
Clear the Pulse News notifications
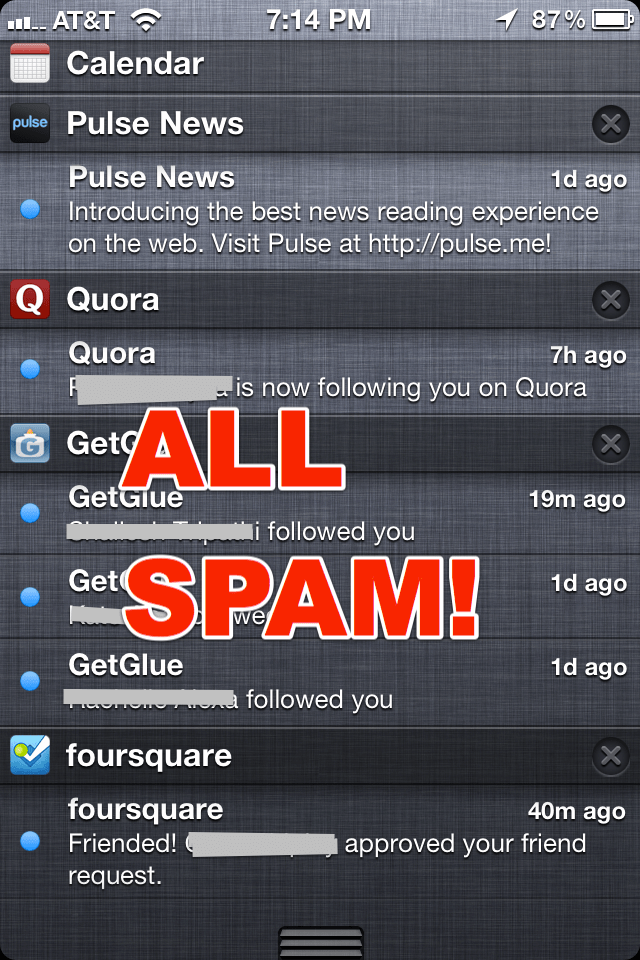click(x=609, y=124)
